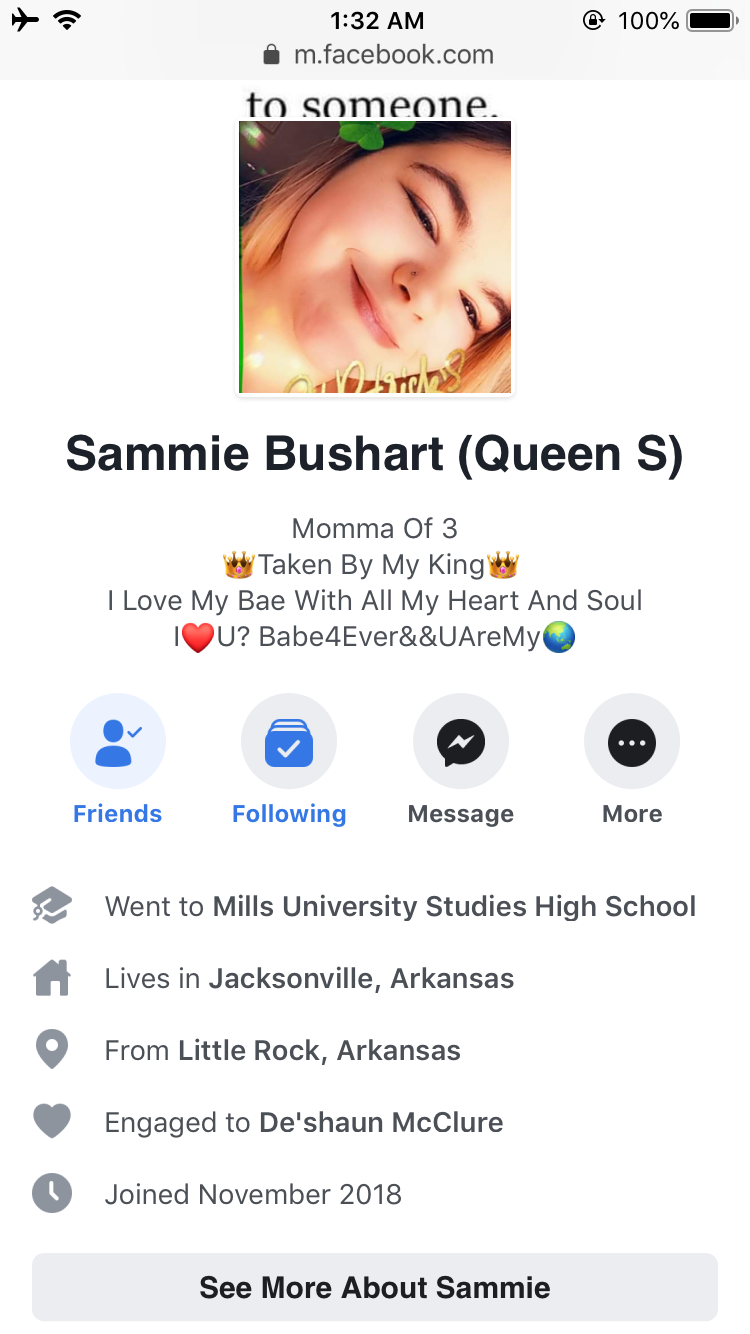
Task: Message Sammie via Messenger icon
Action: (461, 741)
